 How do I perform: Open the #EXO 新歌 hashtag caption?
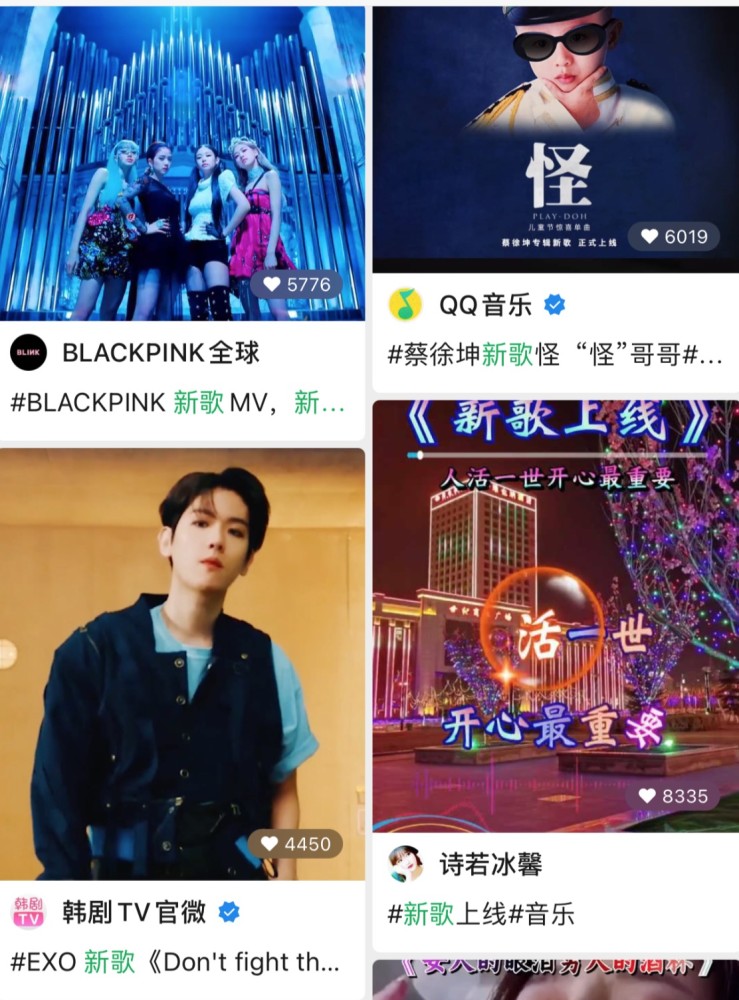point(175,962)
